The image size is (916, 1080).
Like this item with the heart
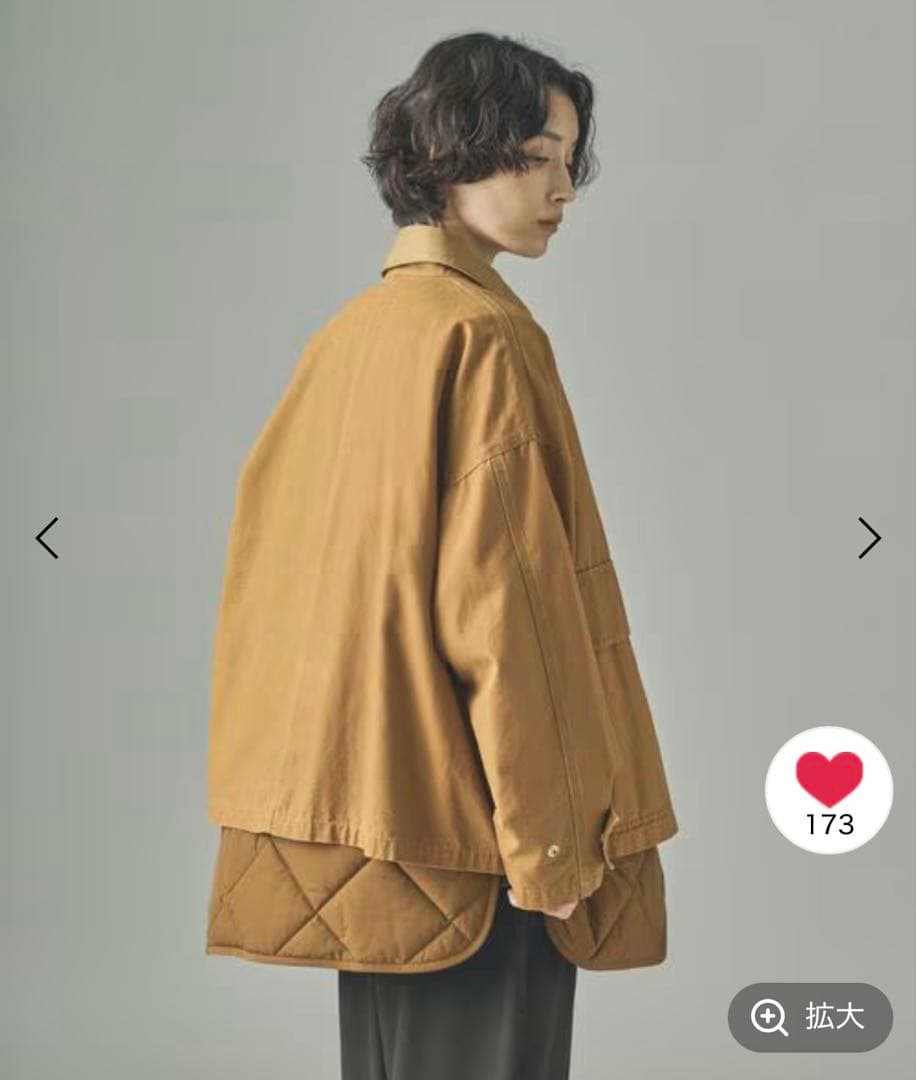click(829, 779)
